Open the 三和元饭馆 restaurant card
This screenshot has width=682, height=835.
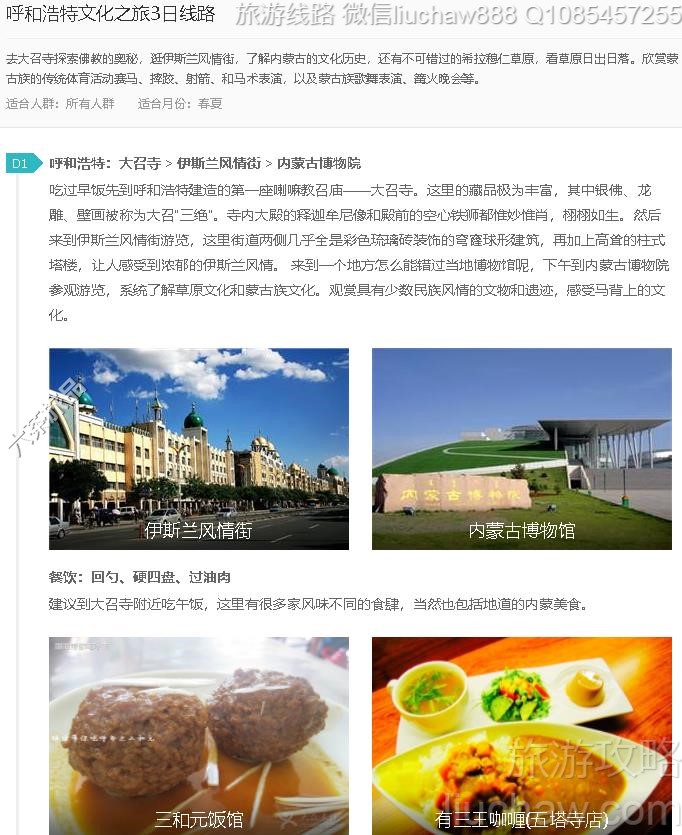(x=199, y=735)
